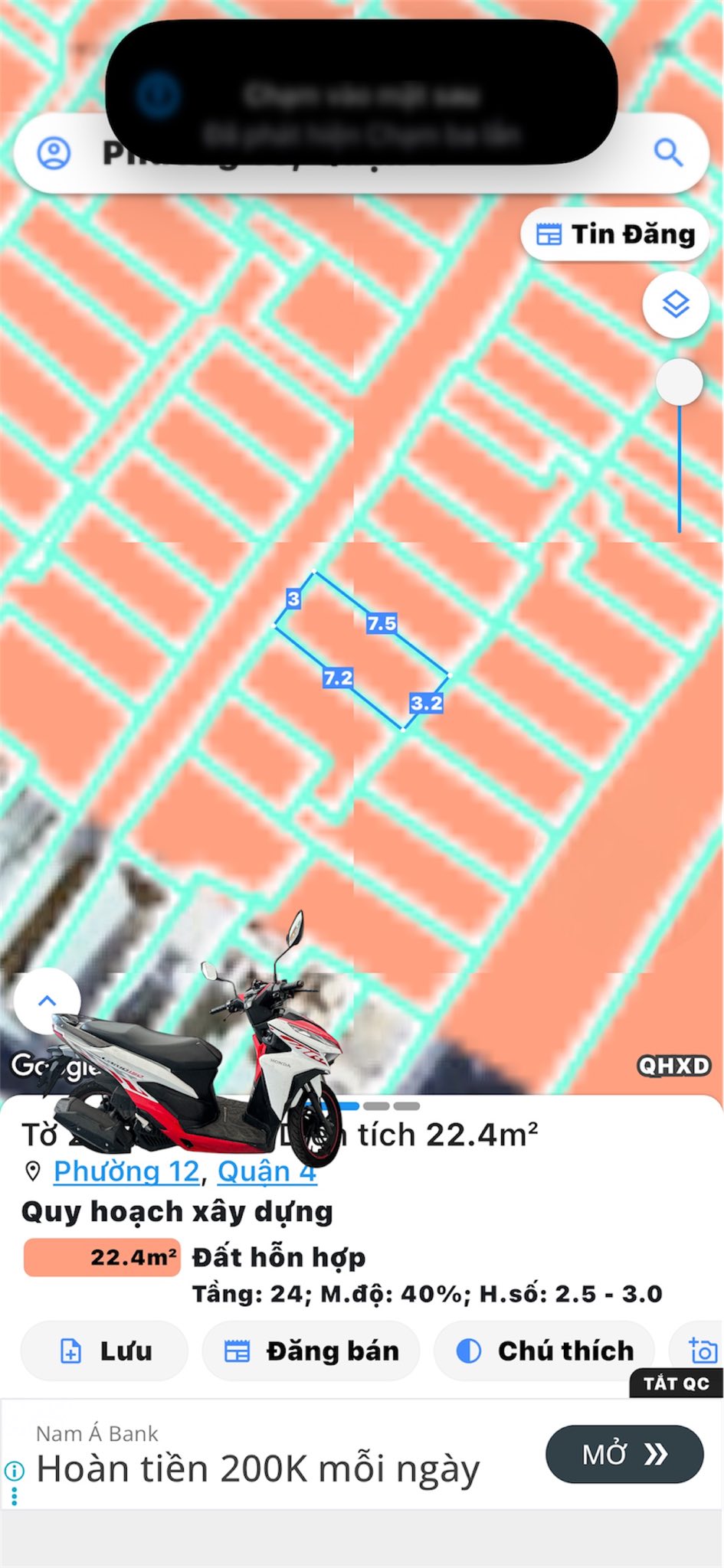Open the map layers selector
724x1568 pixels.
point(675,305)
